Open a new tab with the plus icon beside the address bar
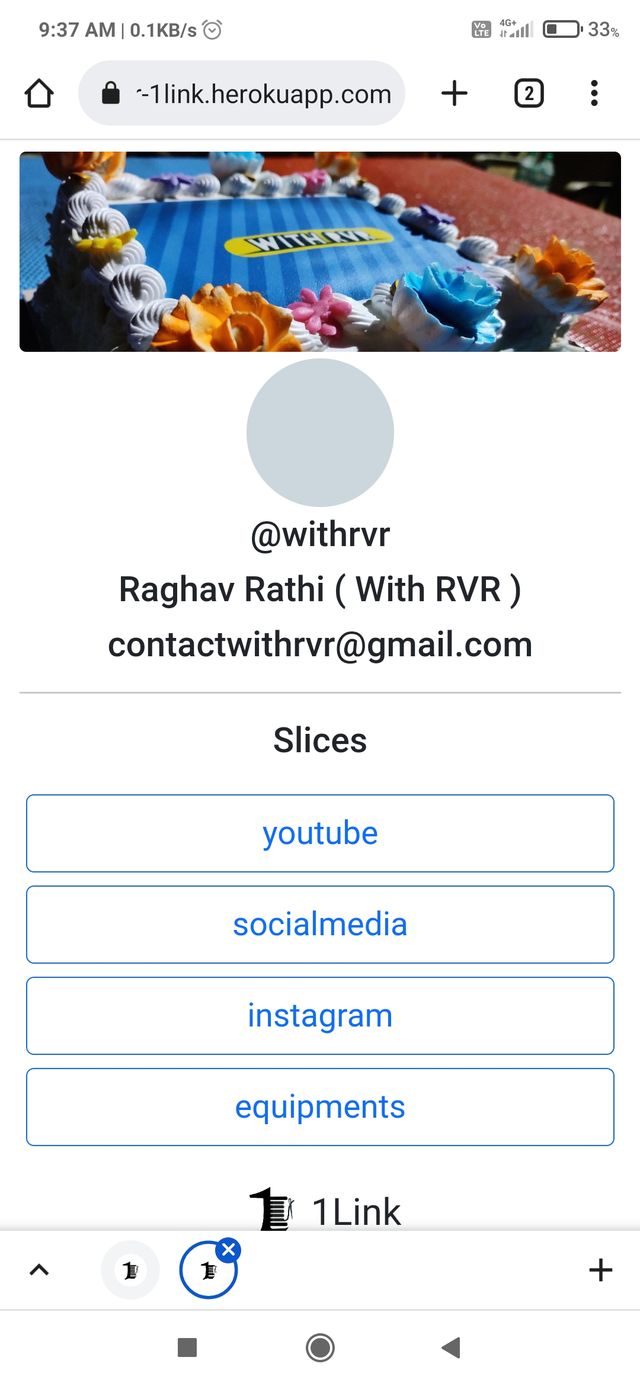This screenshot has height=1386, width=640. 454,94
